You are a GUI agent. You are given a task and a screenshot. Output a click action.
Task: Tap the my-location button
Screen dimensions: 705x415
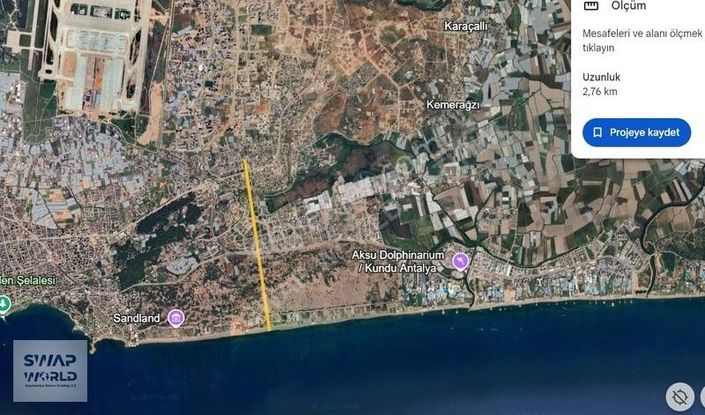point(681,396)
